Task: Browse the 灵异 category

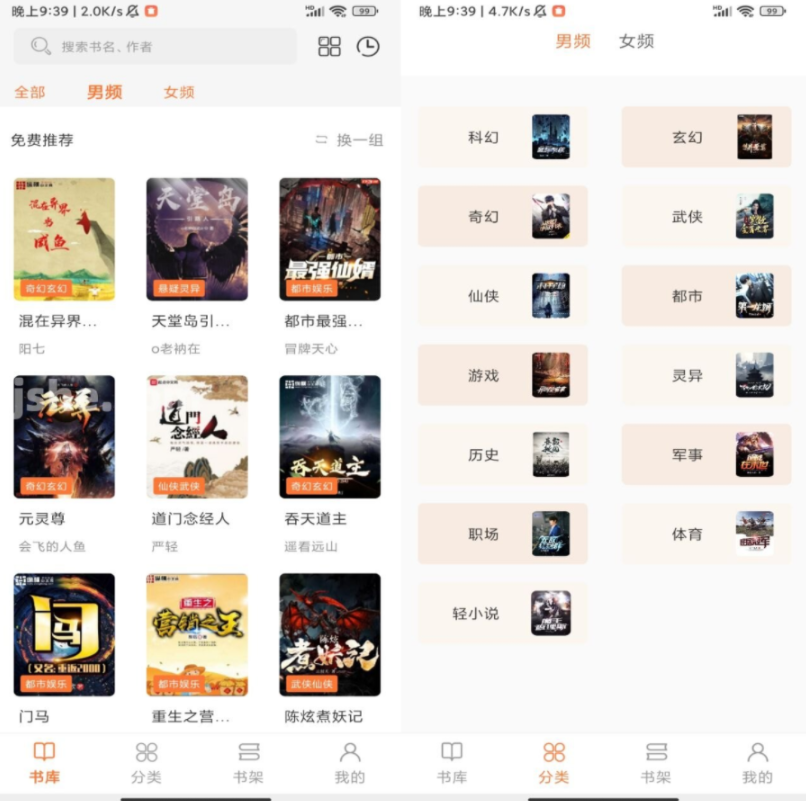Action: click(706, 375)
